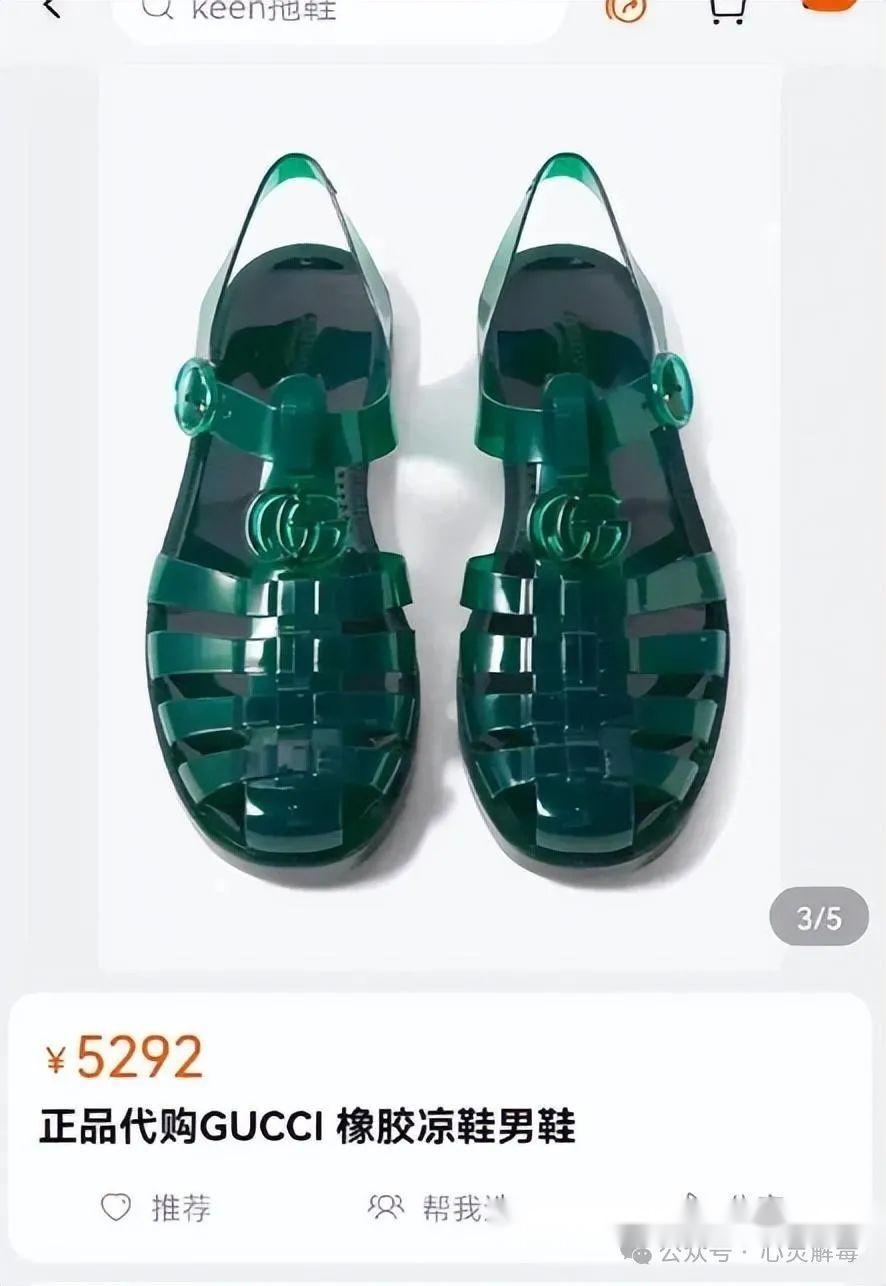Tap the 推荐 heart button

[x=157, y=1207]
